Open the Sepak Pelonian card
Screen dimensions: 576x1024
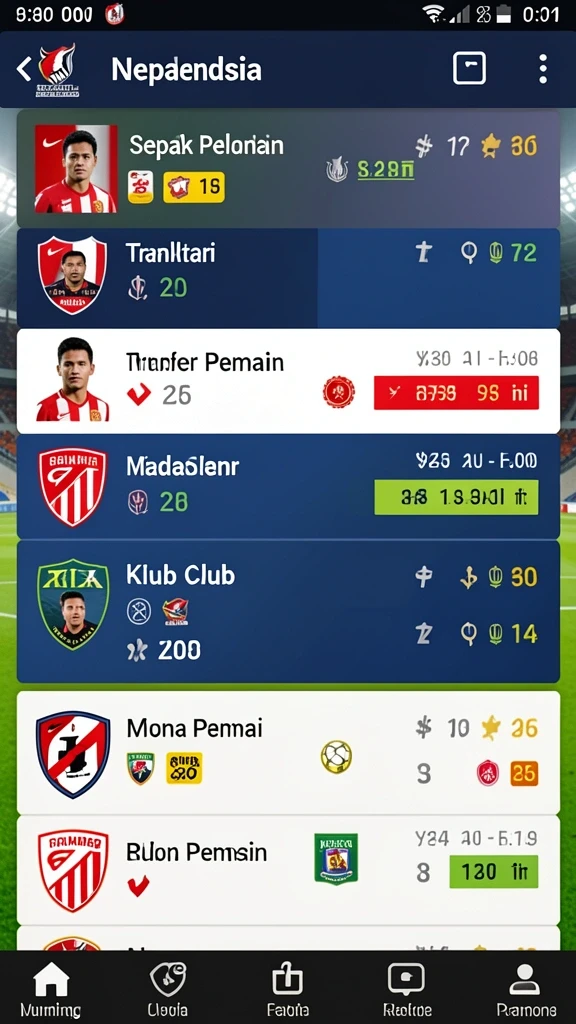click(288, 168)
